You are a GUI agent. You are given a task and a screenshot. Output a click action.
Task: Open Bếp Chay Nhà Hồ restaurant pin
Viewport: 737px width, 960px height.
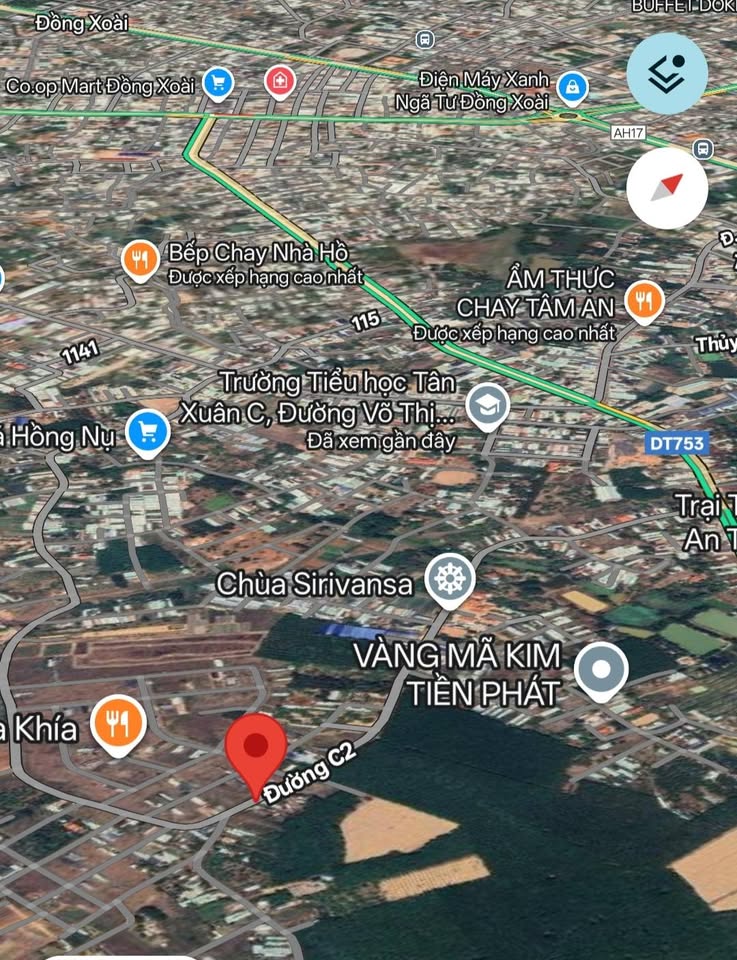(141, 260)
